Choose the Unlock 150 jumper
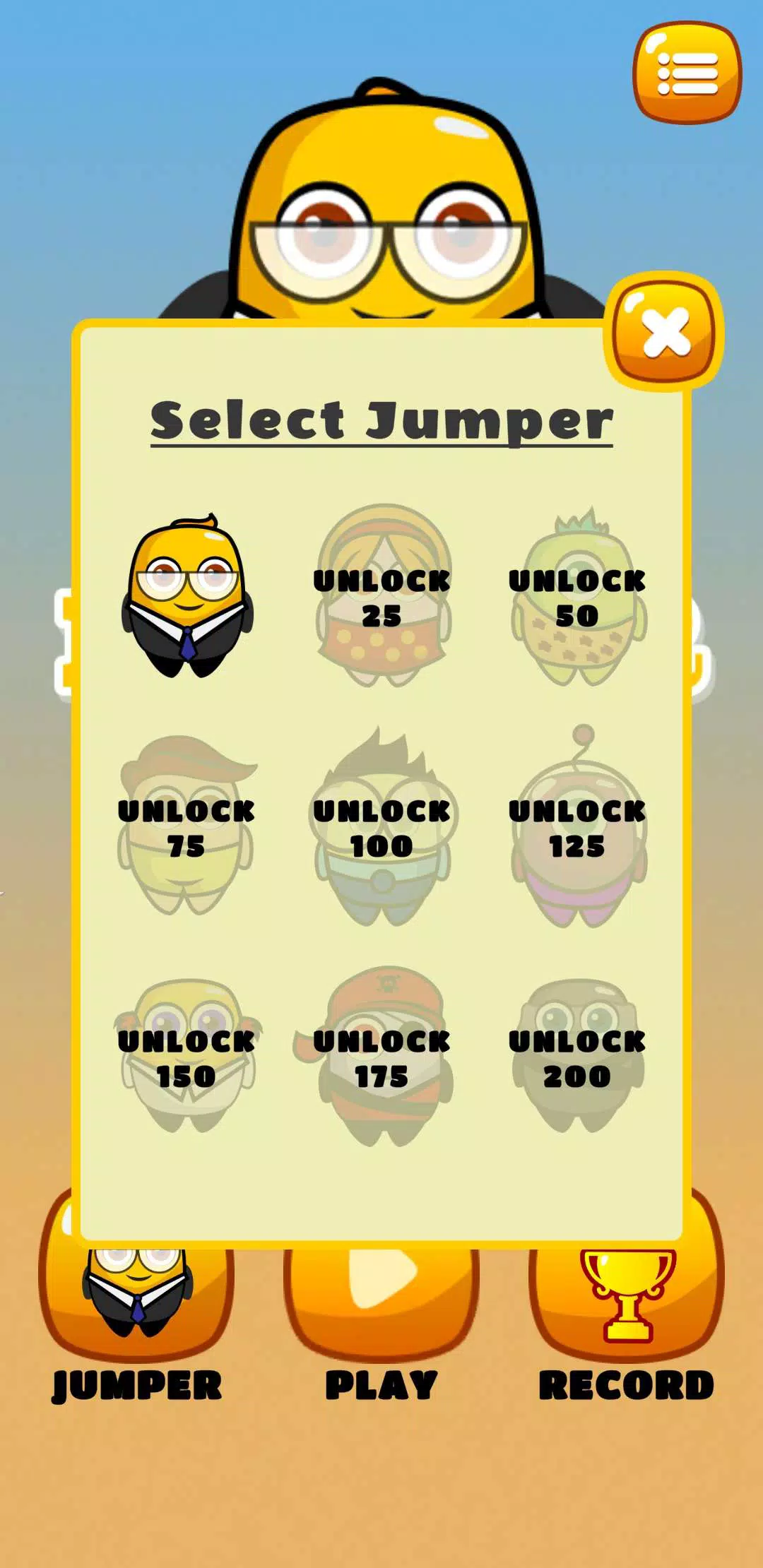763x1568 pixels. point(187,1058)
